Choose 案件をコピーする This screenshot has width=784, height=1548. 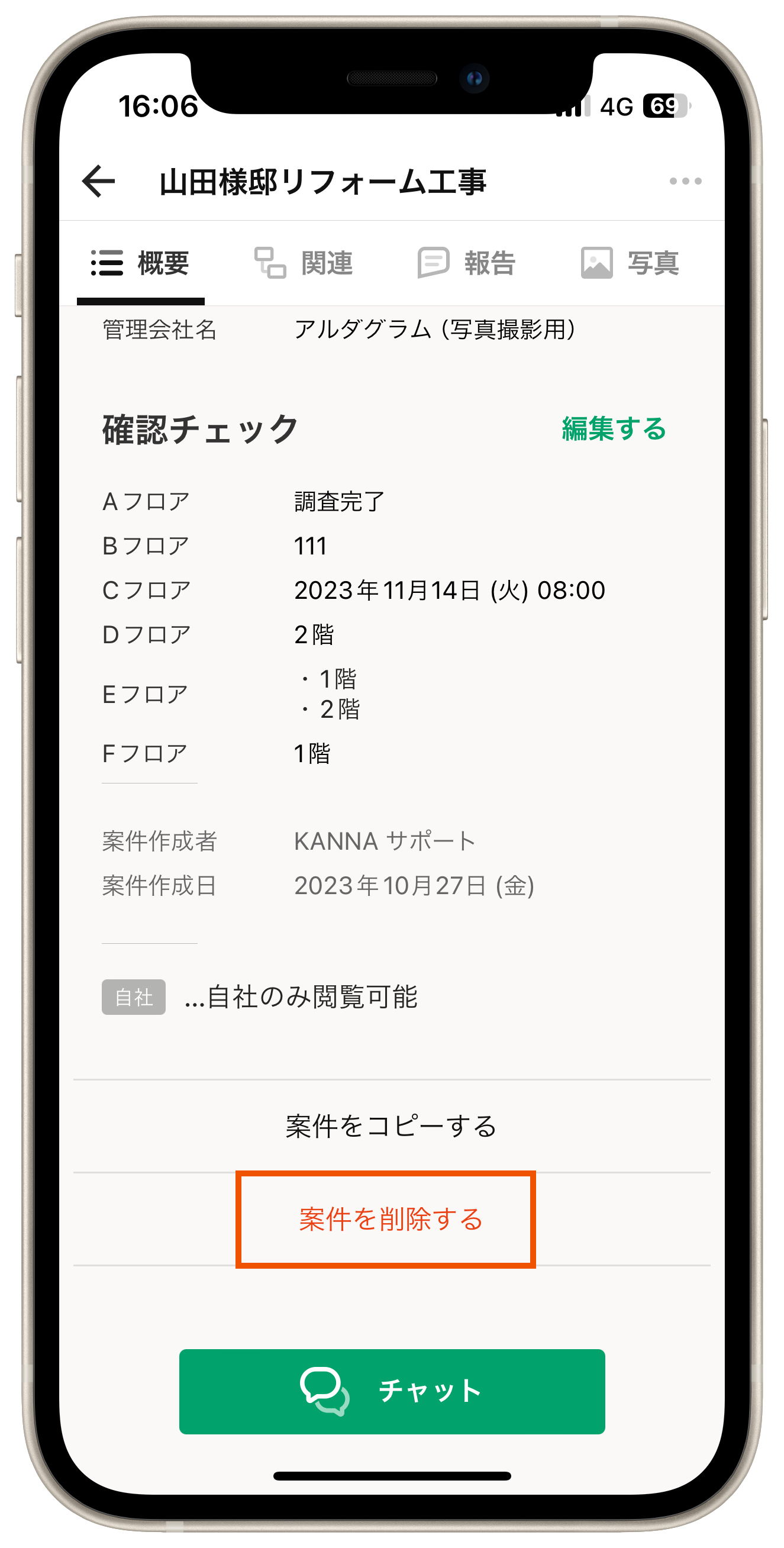point(391,1126)
